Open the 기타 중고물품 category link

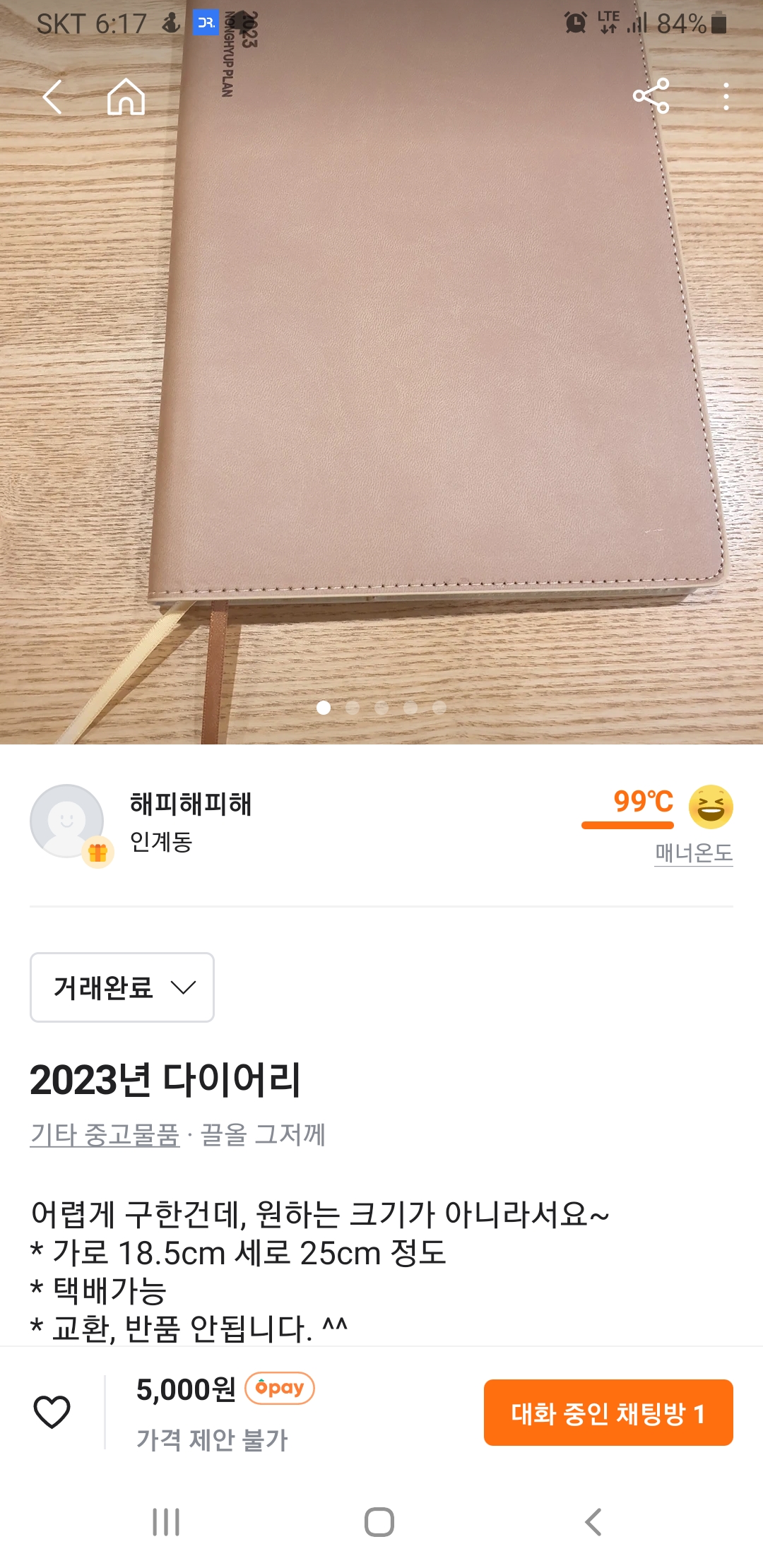click(x=105, y=1134)
